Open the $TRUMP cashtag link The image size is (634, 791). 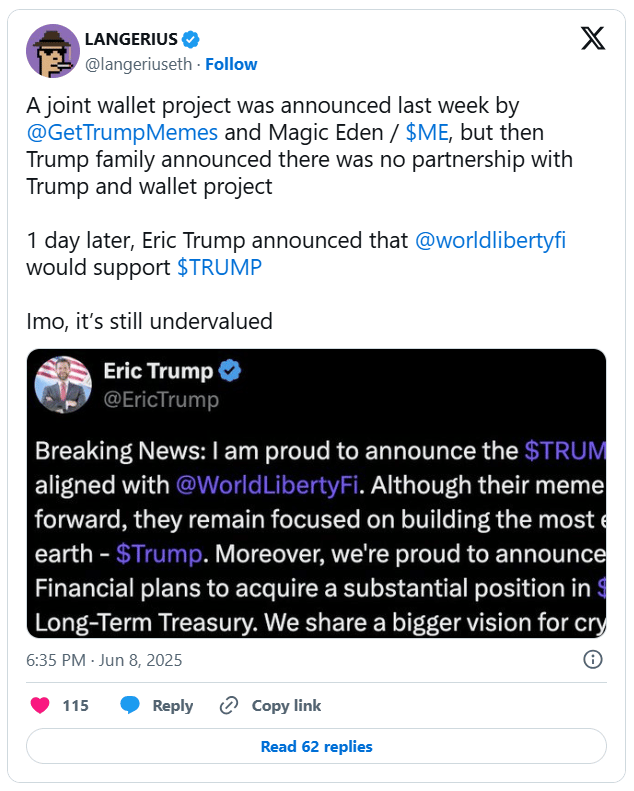[219, 267]
